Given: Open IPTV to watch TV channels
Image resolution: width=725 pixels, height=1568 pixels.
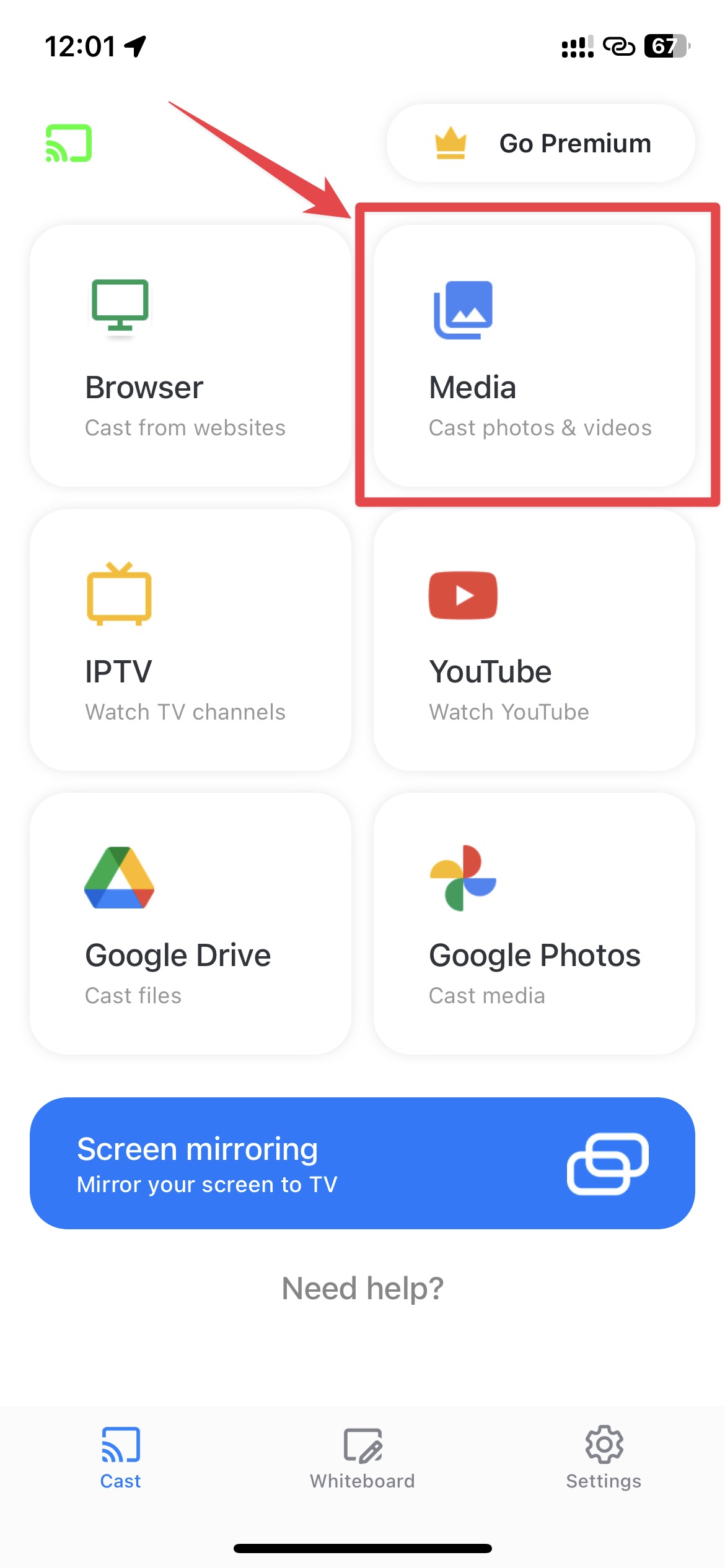Looking at the screenshot, I should click(x=190, y=640).
